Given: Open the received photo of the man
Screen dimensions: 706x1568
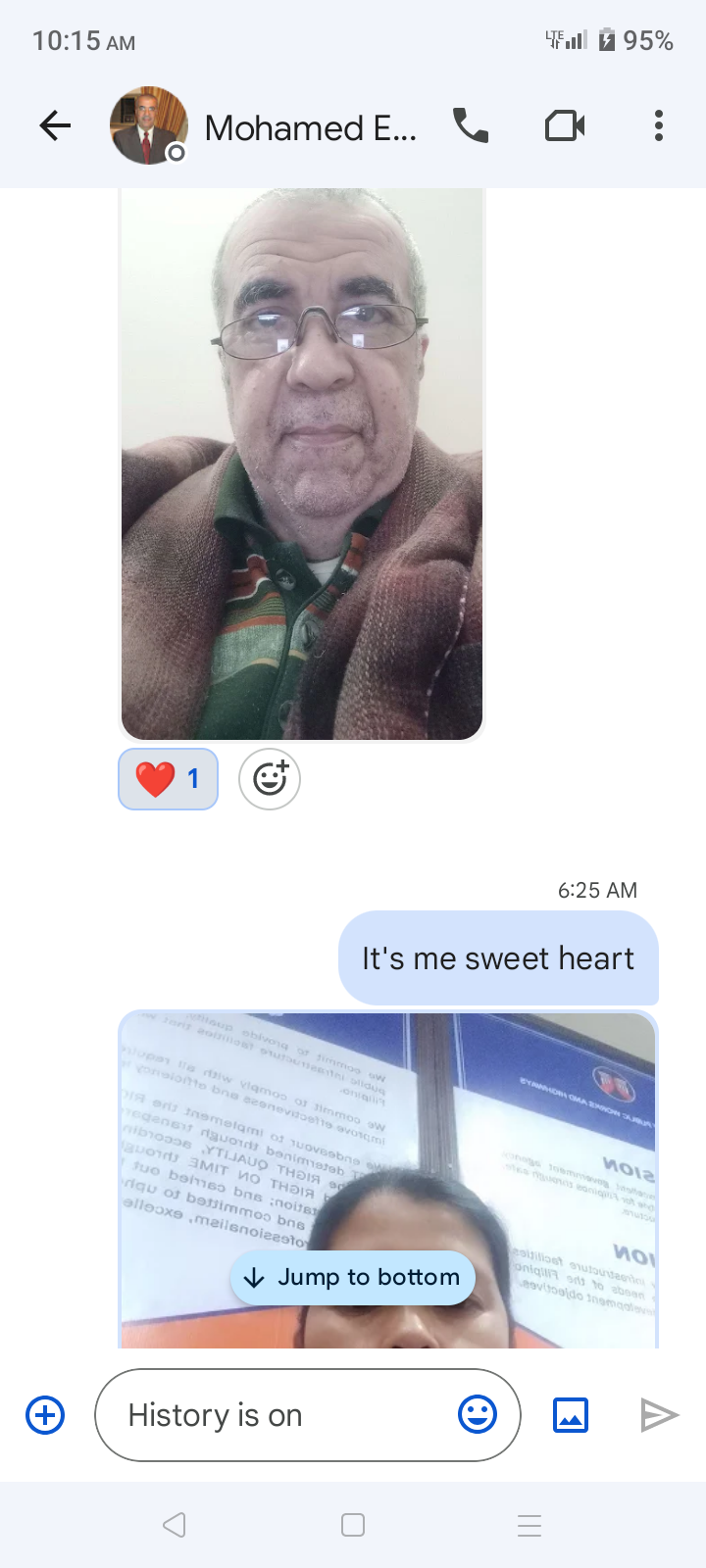Looking at the screenshot, I should 302,465.
